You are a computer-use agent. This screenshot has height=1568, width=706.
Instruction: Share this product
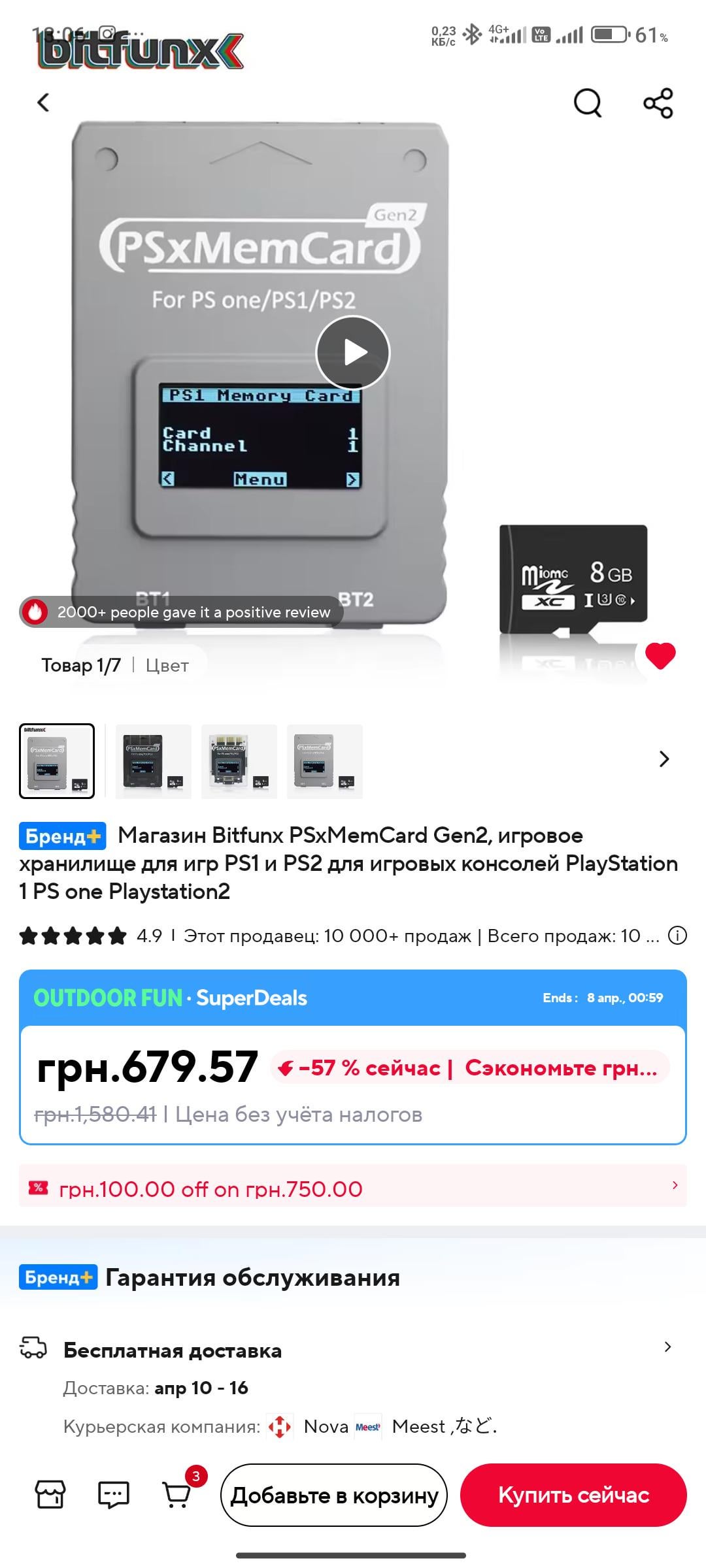click(x=658, y=103)
